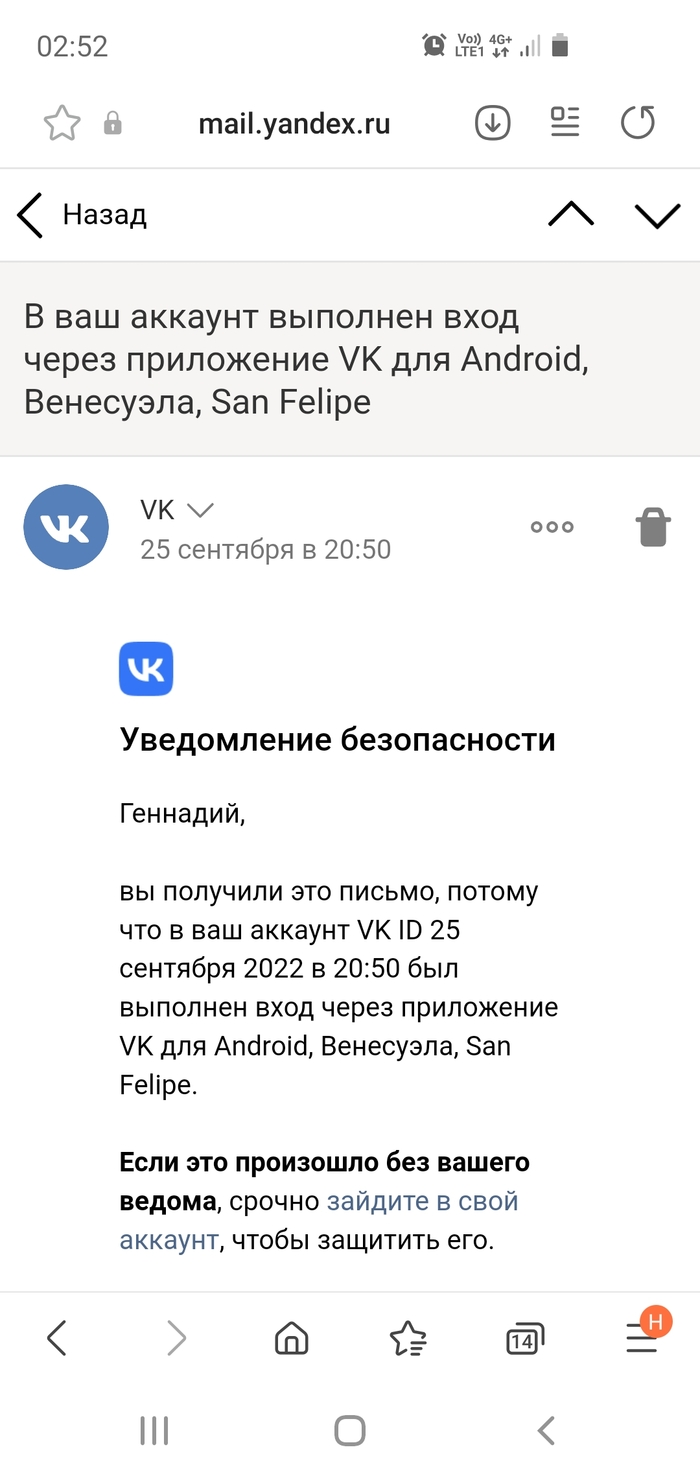Open system recent apps
Screen dimensions: 700x1478
(x=154, y=1431)
